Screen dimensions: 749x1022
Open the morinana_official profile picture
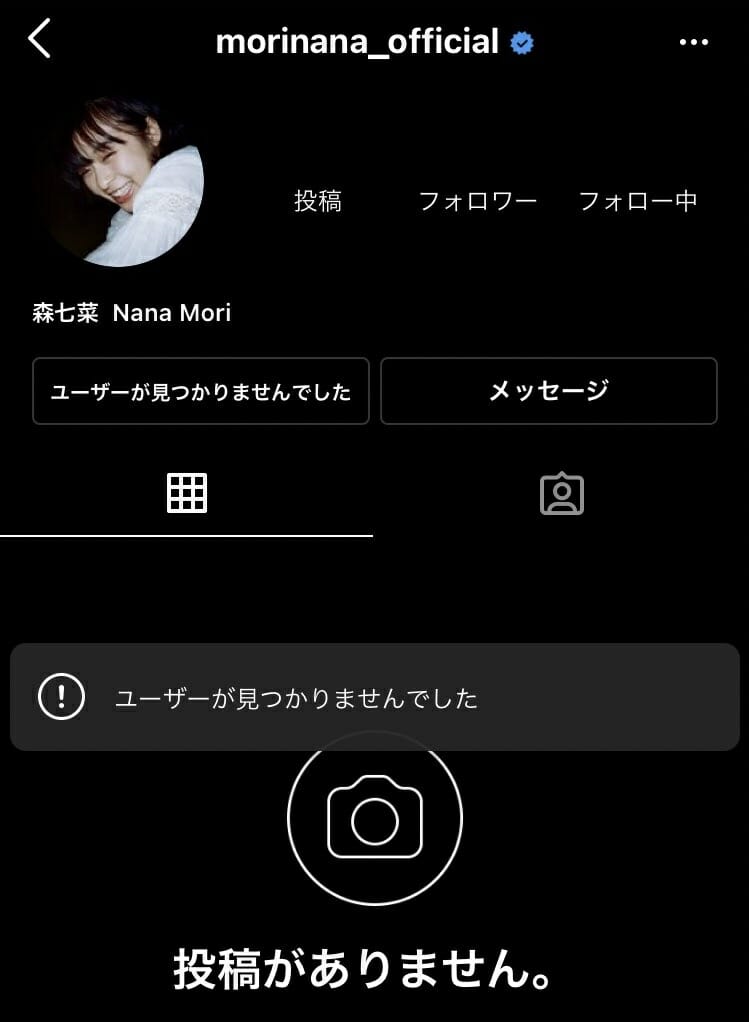click(123, 183)
